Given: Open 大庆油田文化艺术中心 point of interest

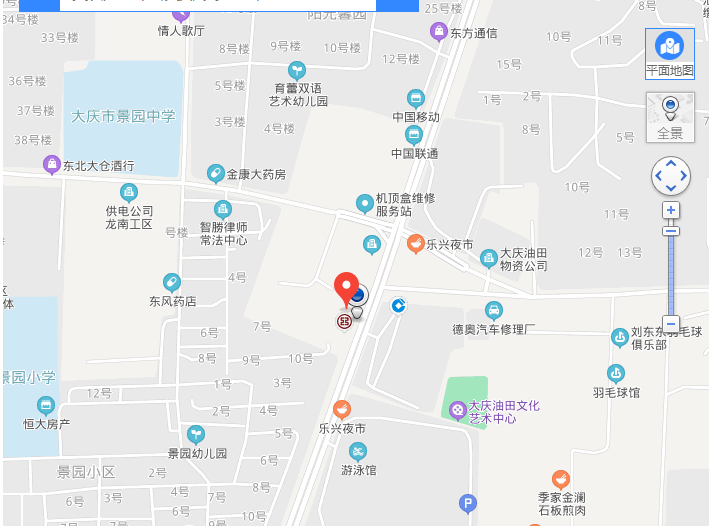Looking at the screenshot, I should 457,408.
